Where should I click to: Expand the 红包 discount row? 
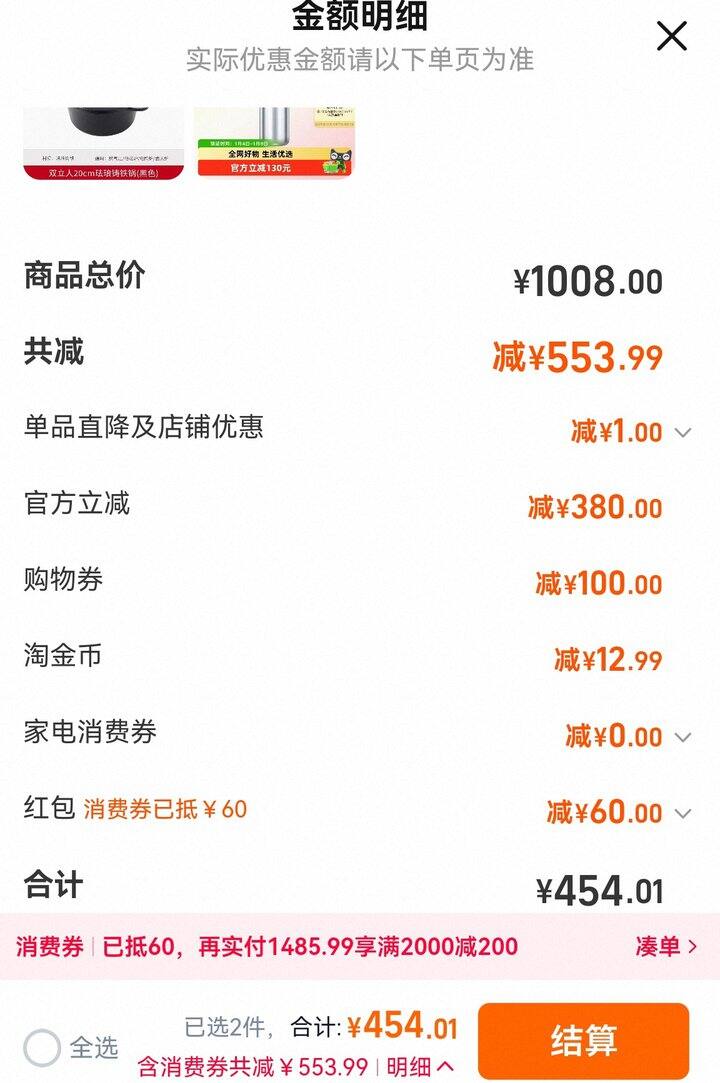point(683,813)
